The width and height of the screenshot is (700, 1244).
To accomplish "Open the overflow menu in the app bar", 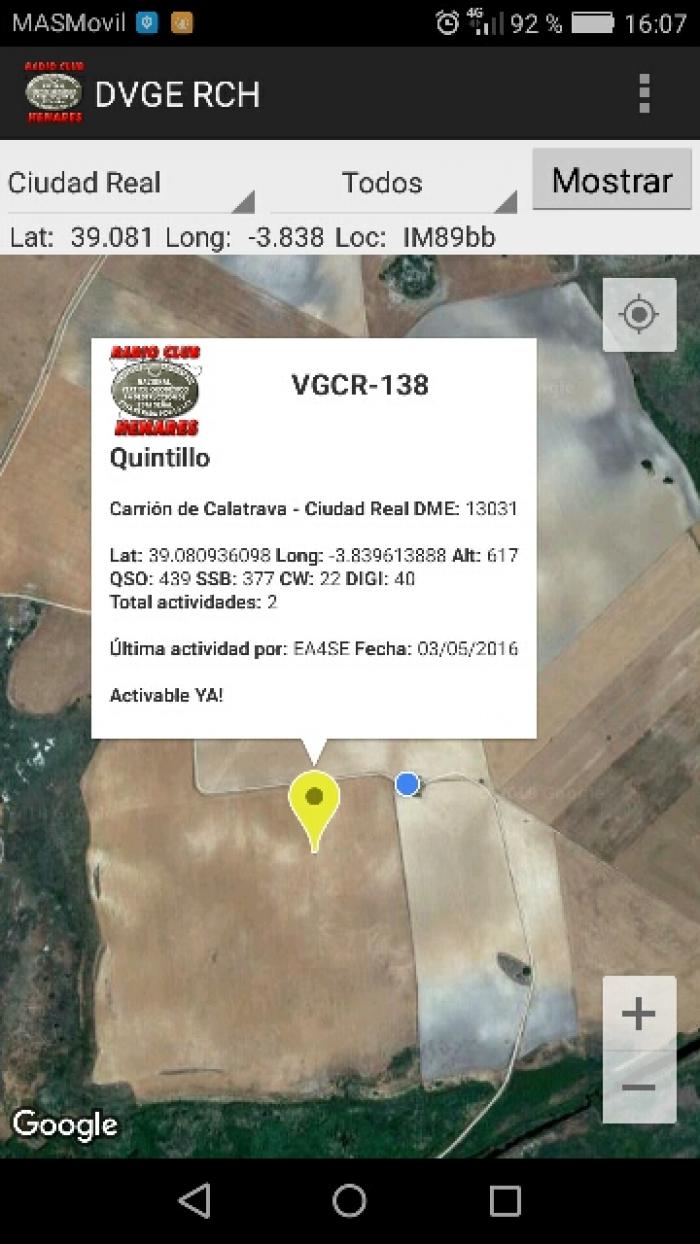I will pyautogui.click(x=644, y=93).
